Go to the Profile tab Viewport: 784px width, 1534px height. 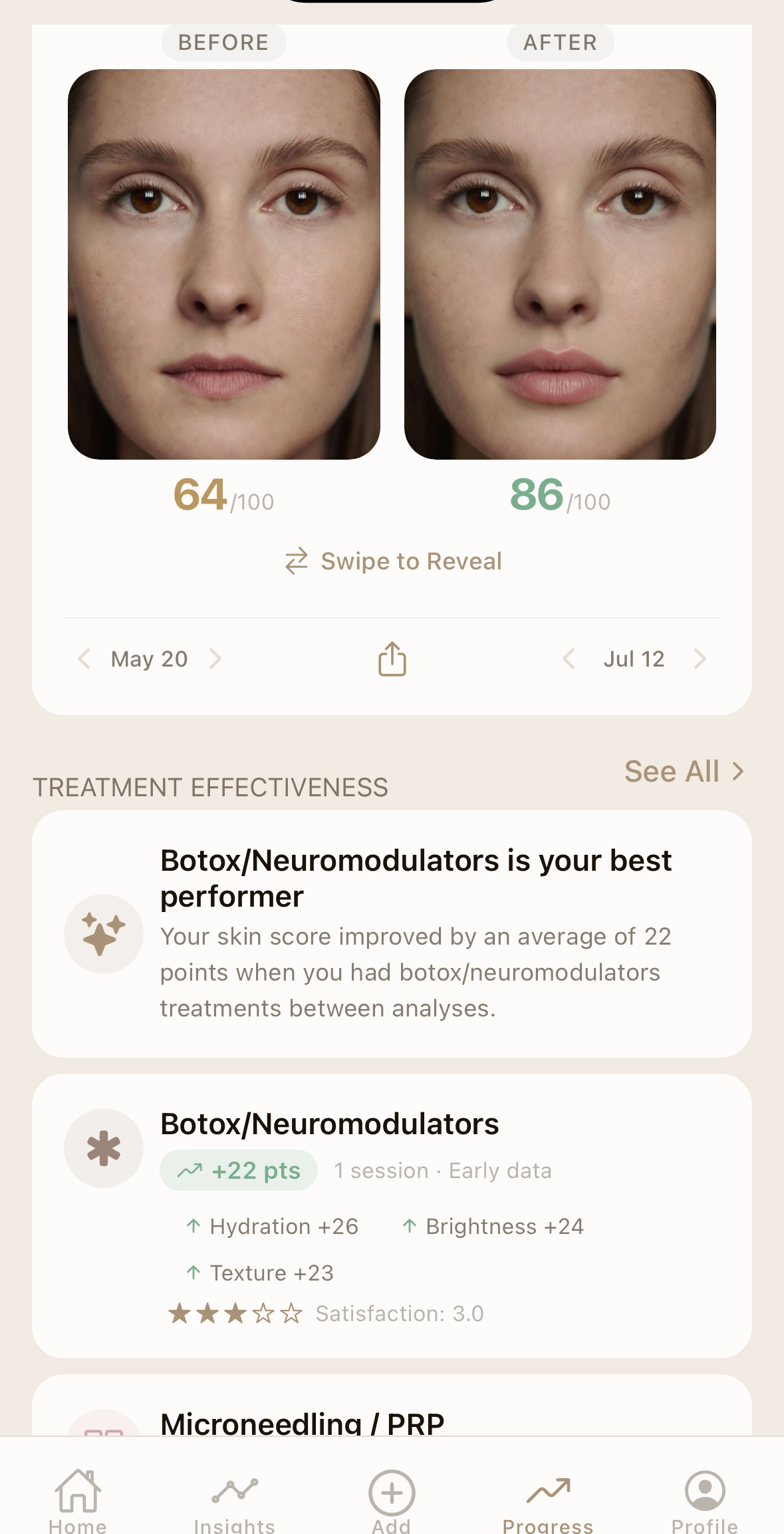click(705, 1501)
